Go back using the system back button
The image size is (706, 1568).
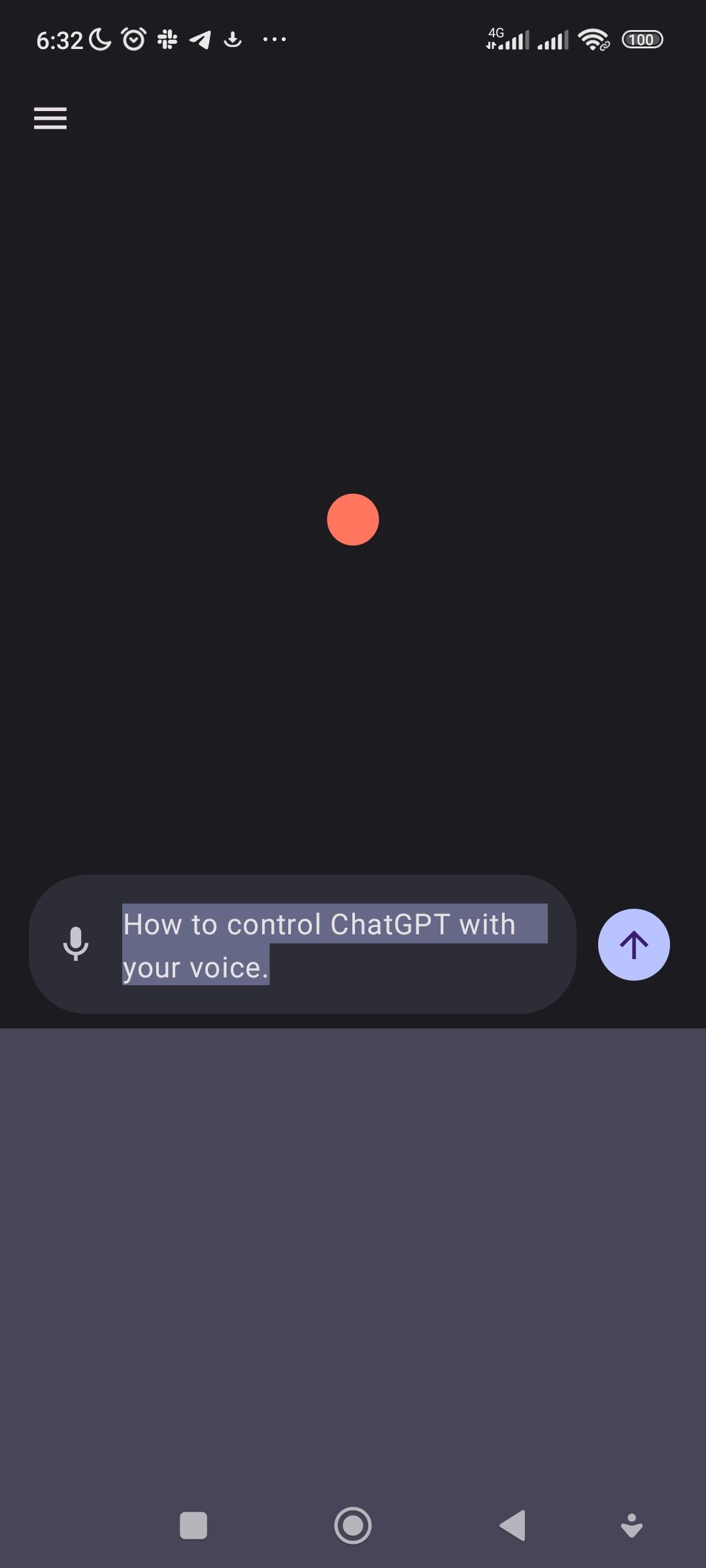pos(513,1526)
